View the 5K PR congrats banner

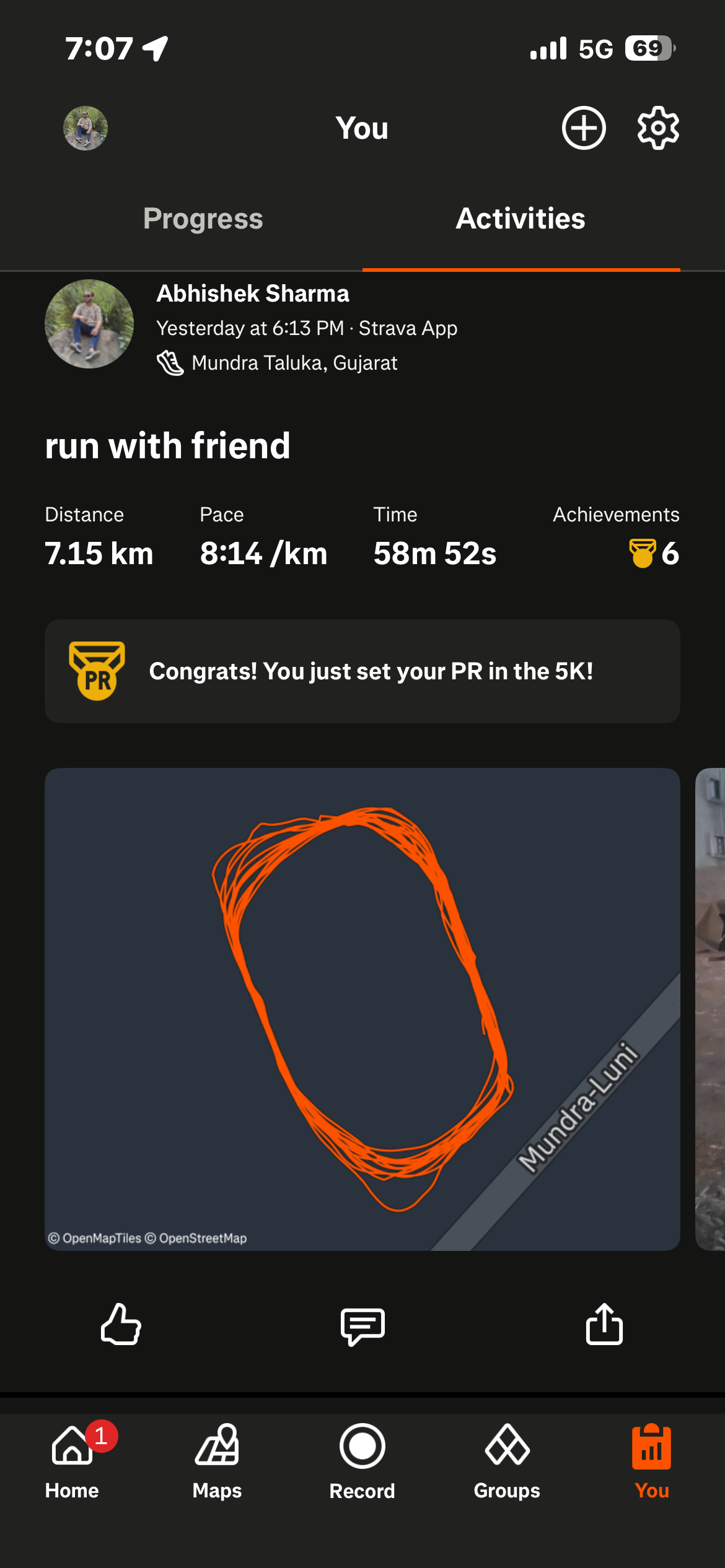coord(362,671)
